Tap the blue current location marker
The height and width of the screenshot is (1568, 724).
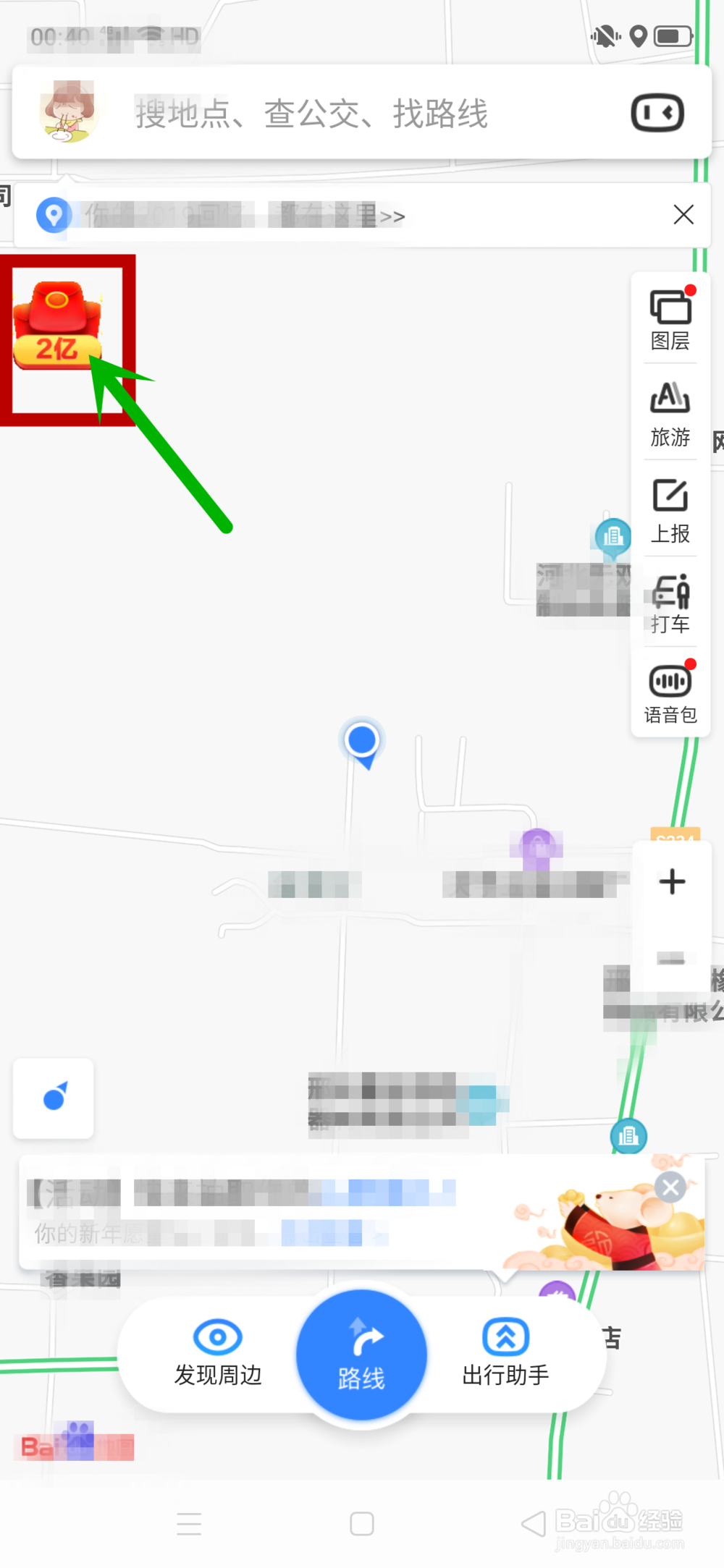point(362,739)
